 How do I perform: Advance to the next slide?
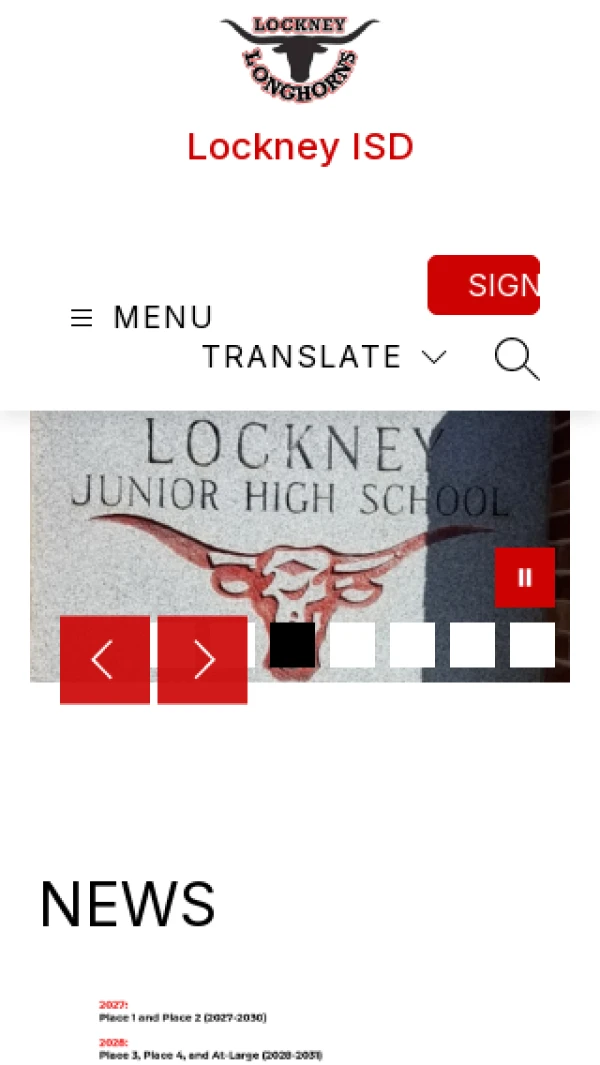pos(202,659)
